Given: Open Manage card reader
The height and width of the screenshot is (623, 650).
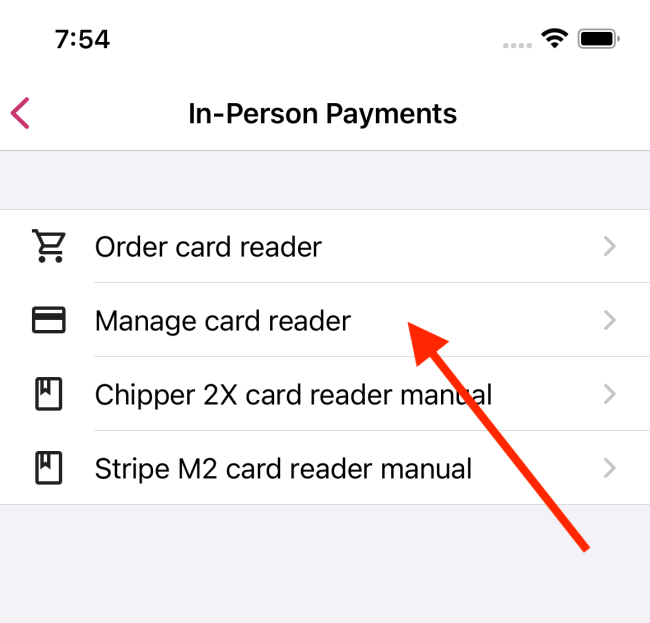Looking at the screenshot, I should (x=222, y=320).
